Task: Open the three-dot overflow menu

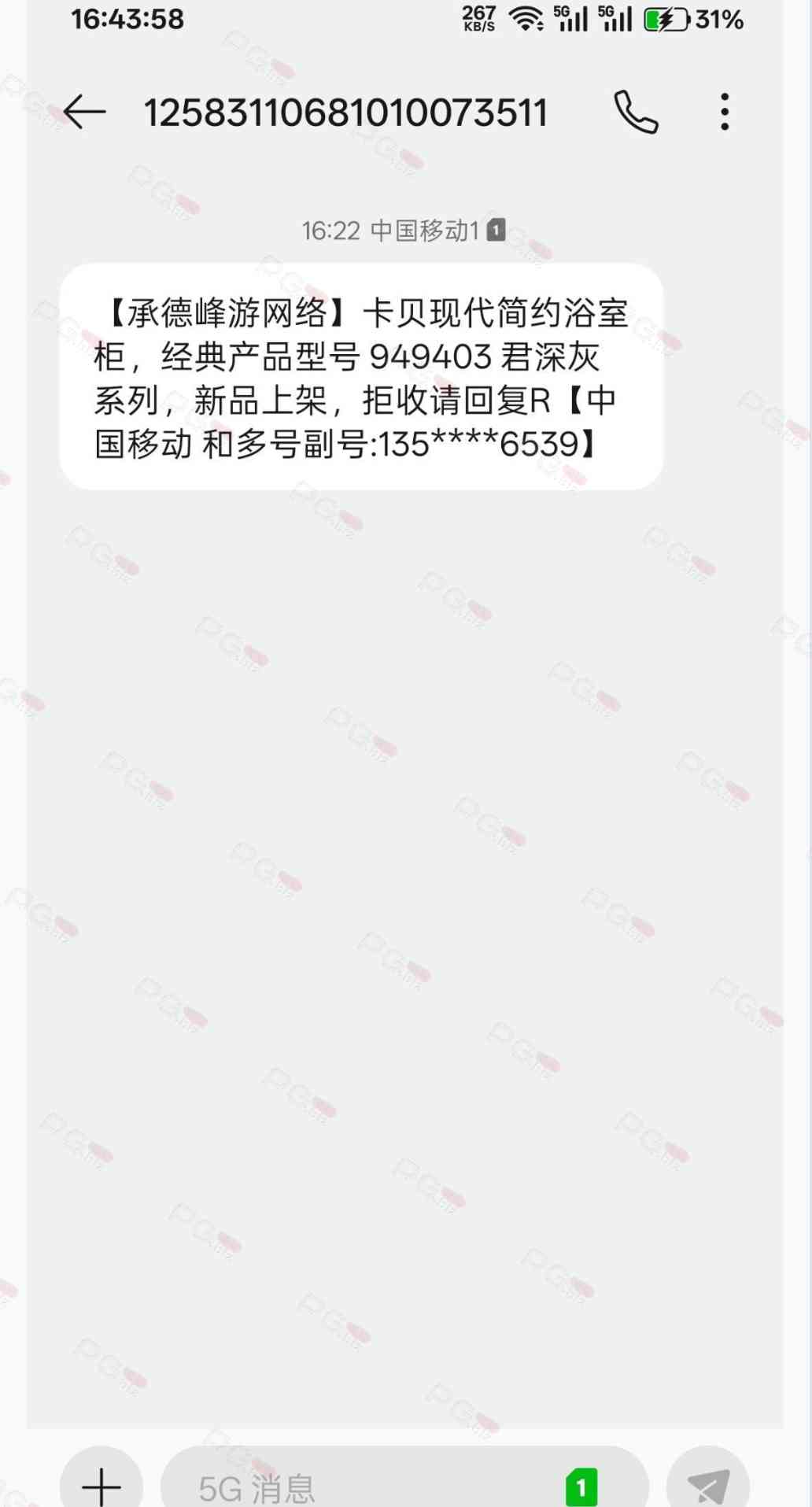Action: point(725,112)
